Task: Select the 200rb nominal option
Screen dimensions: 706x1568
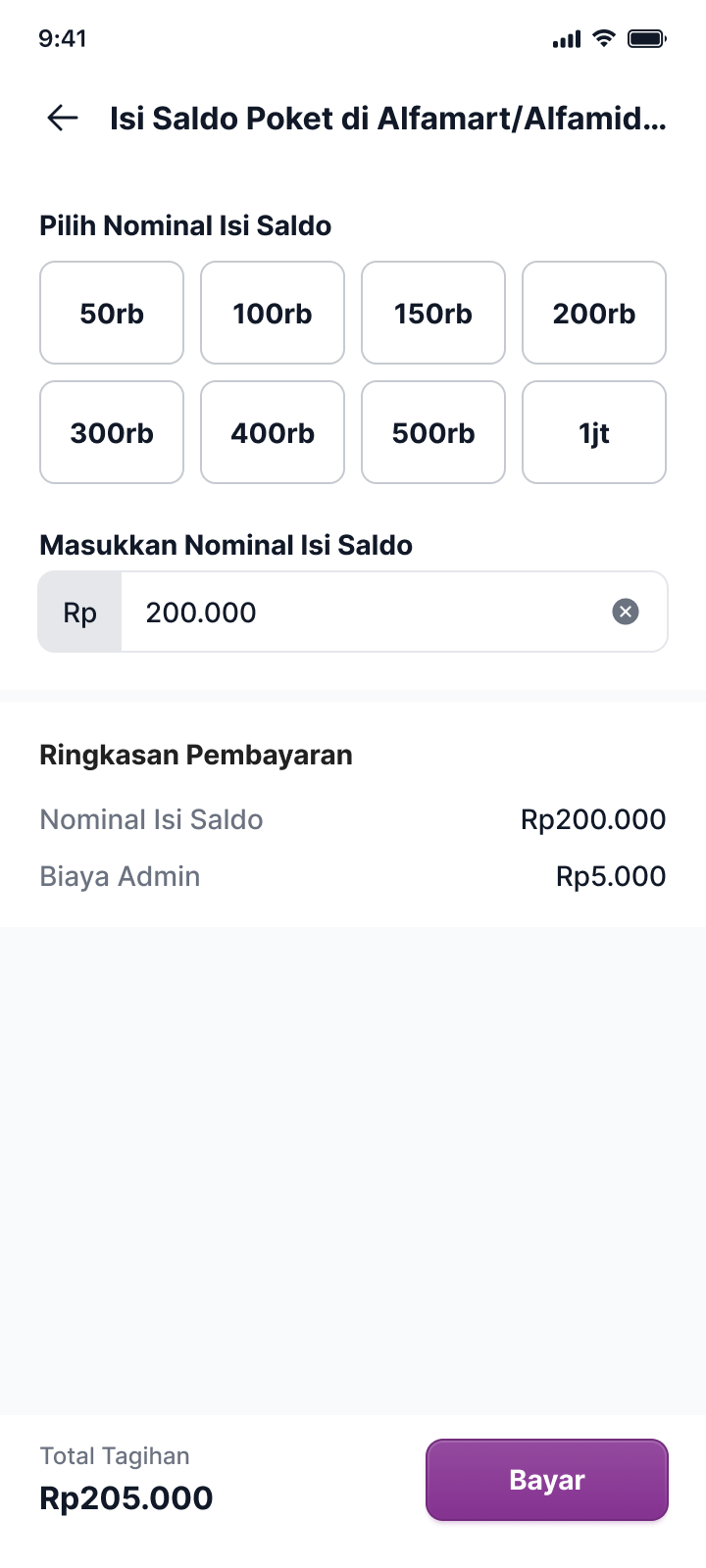Action: pyautogui.click(x=594, y=313)
